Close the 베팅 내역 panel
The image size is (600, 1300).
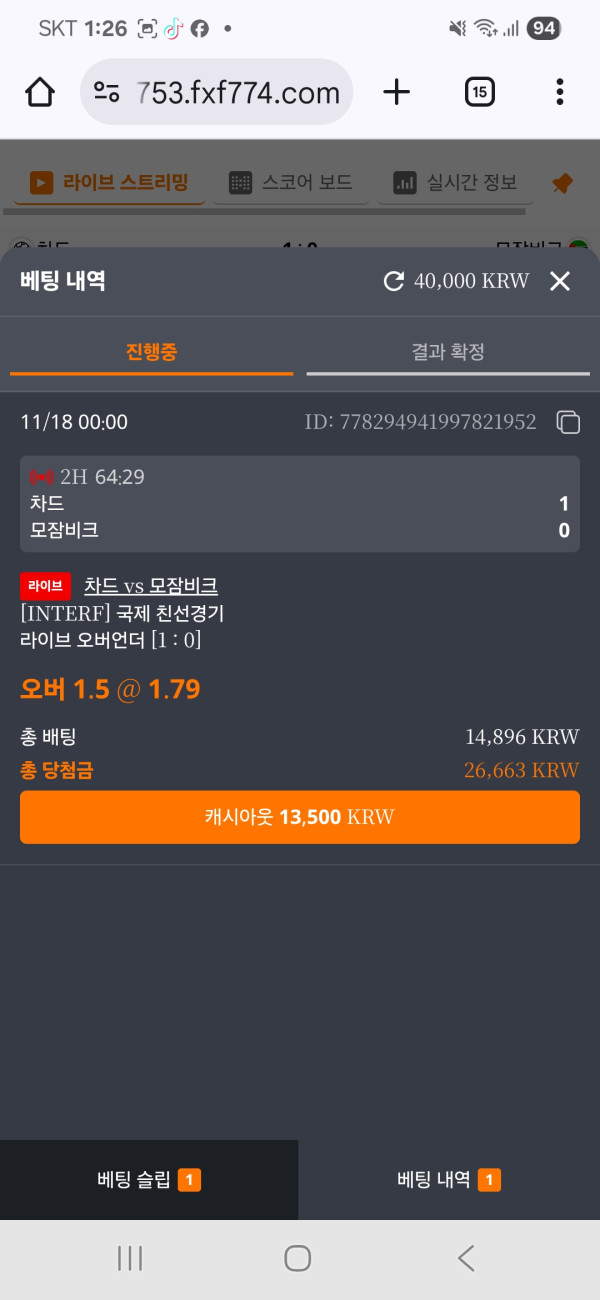[x=560, y=282]
